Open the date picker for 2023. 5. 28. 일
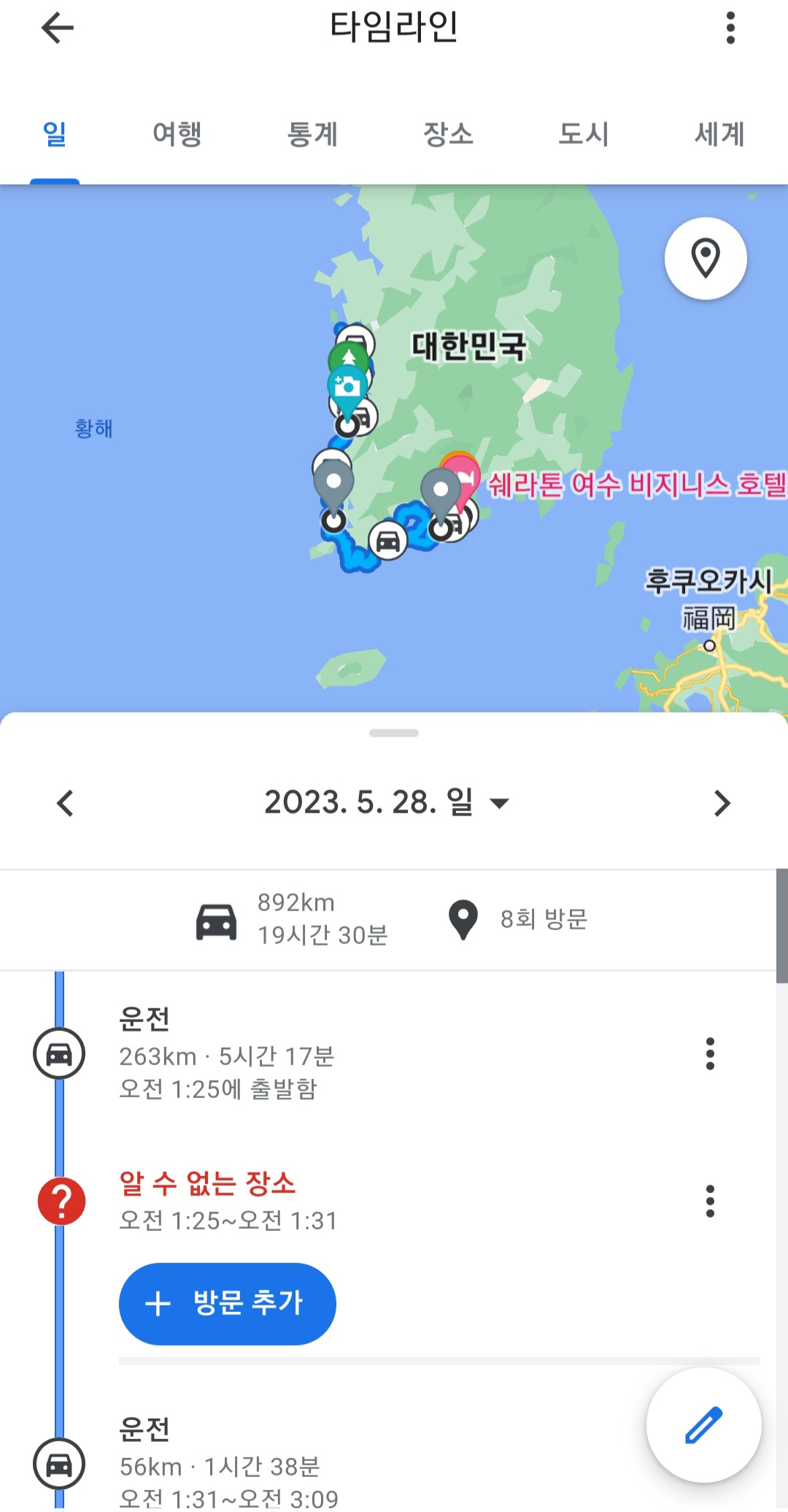 pyautogui.click(x=386, y=802)
